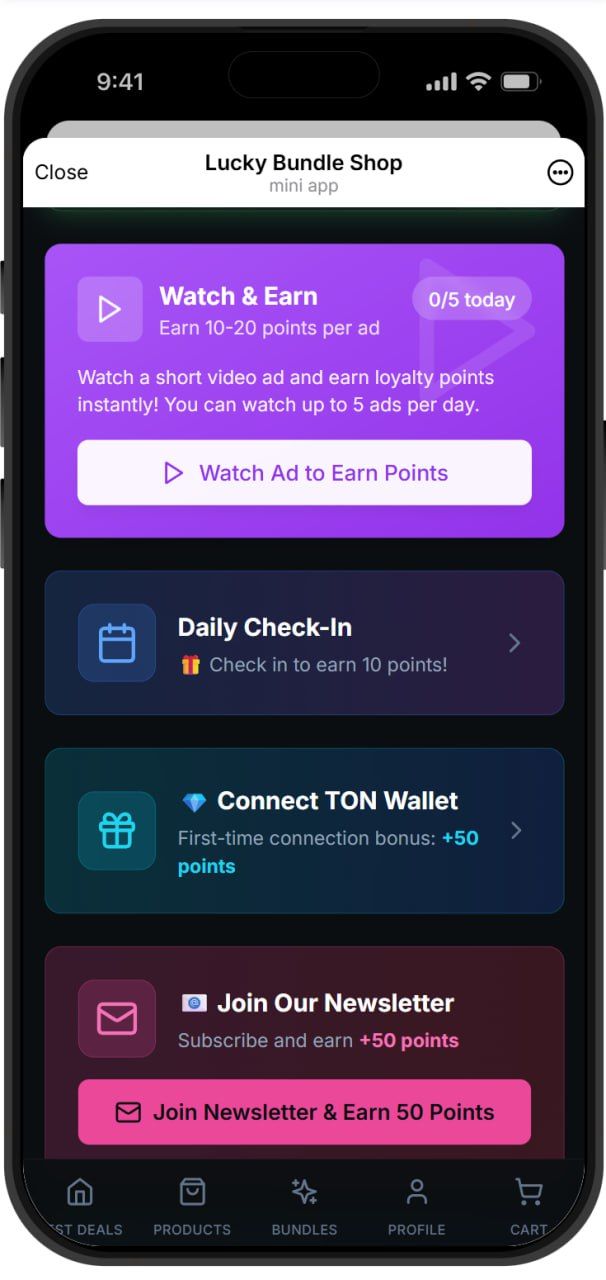Open Connect TON Wallet card
606x1280 pixels.
pyautogui.click(x=304, y=830)
